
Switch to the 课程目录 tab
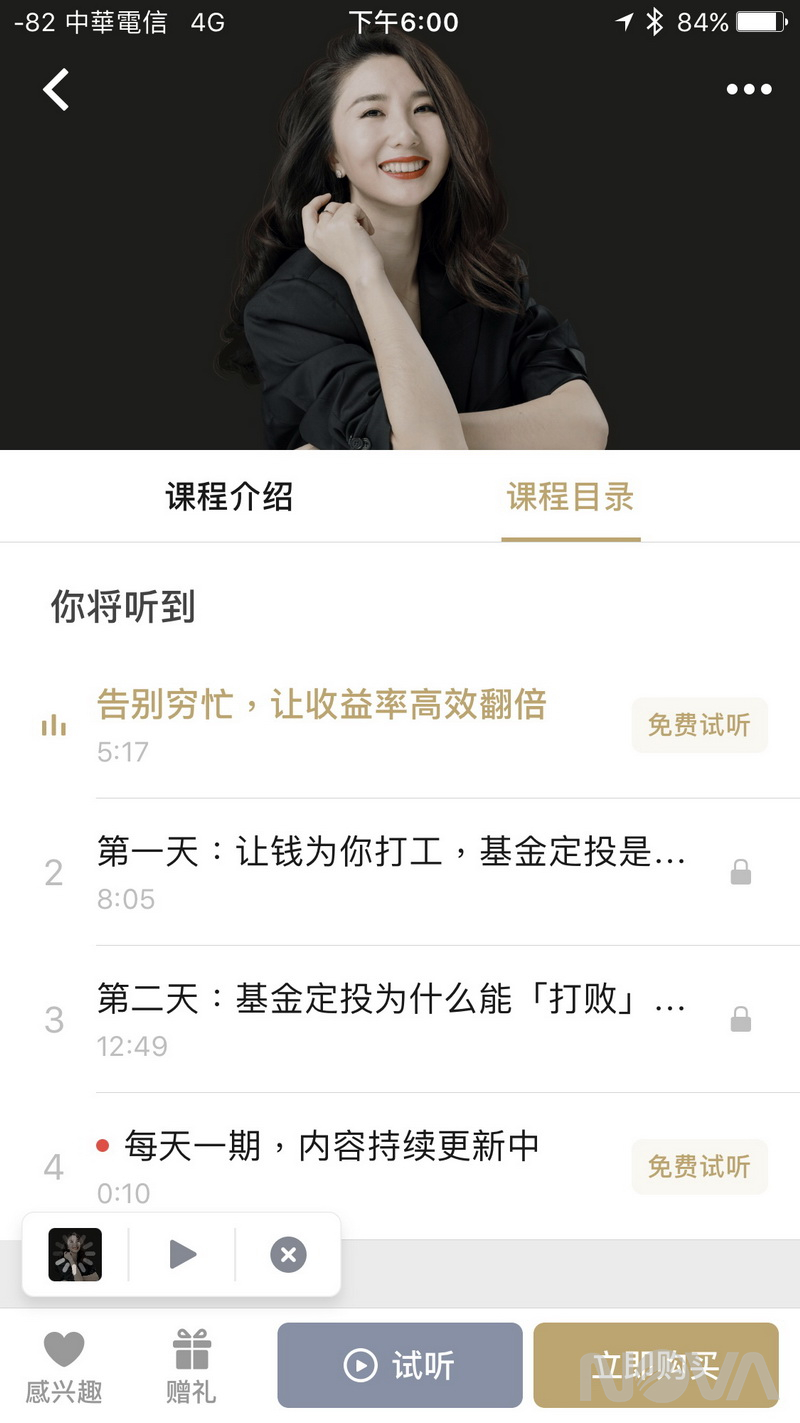click(570, 497)
